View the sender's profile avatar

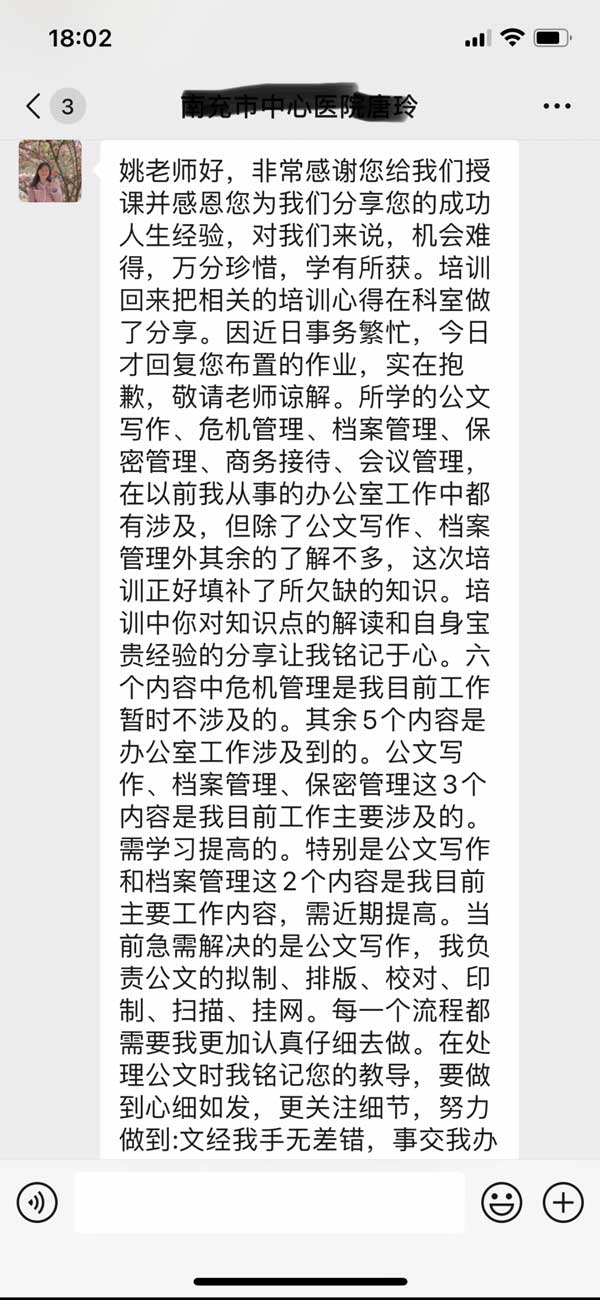pyautogui.click(x=50, y=171)
